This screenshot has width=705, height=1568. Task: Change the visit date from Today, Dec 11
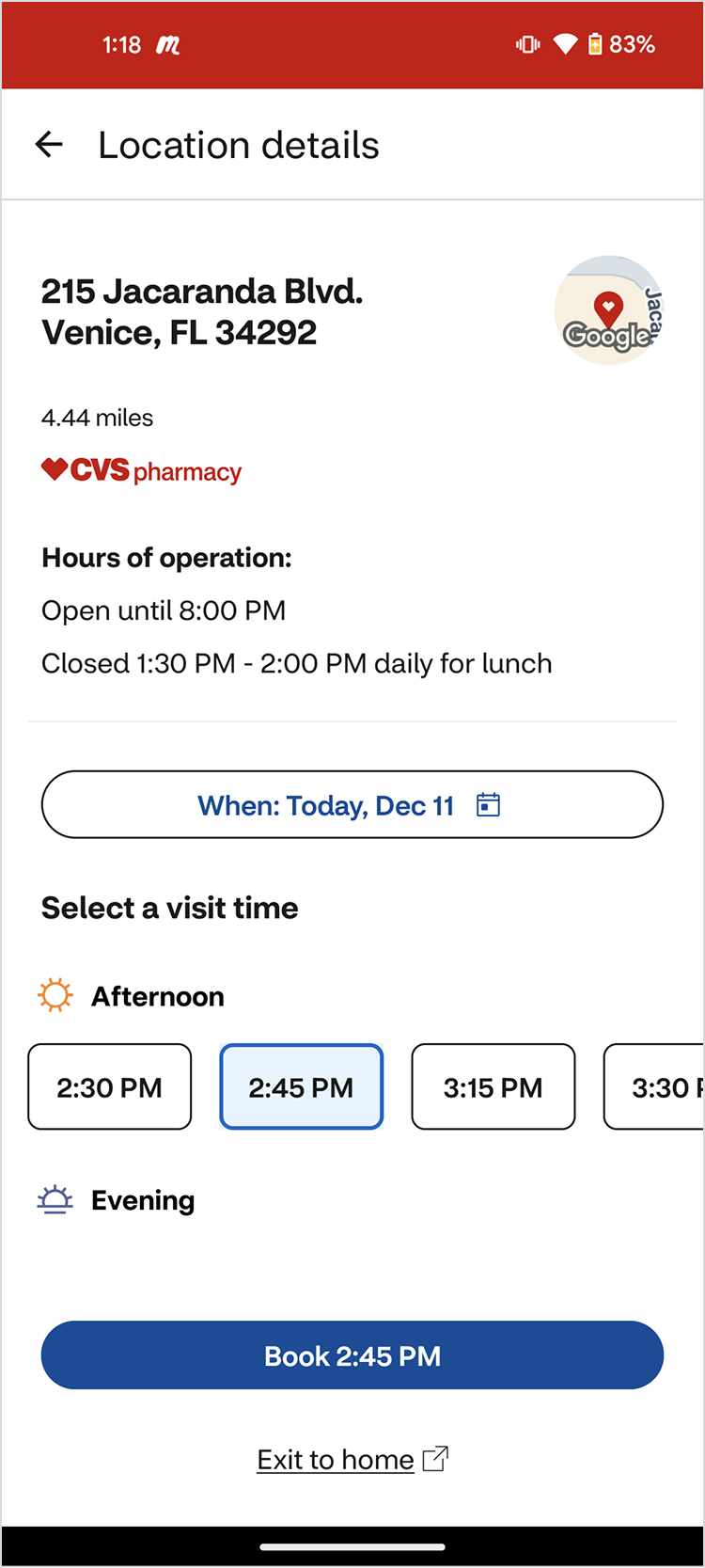[x=352, y=805]
